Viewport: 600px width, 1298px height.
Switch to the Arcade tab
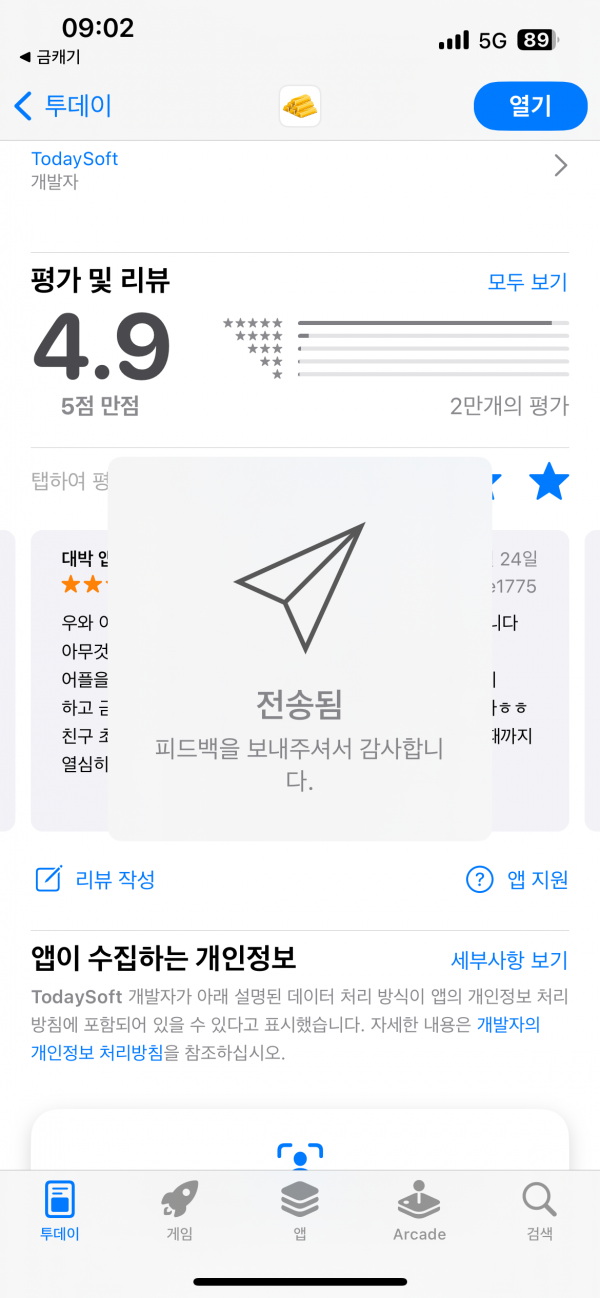419,1208
